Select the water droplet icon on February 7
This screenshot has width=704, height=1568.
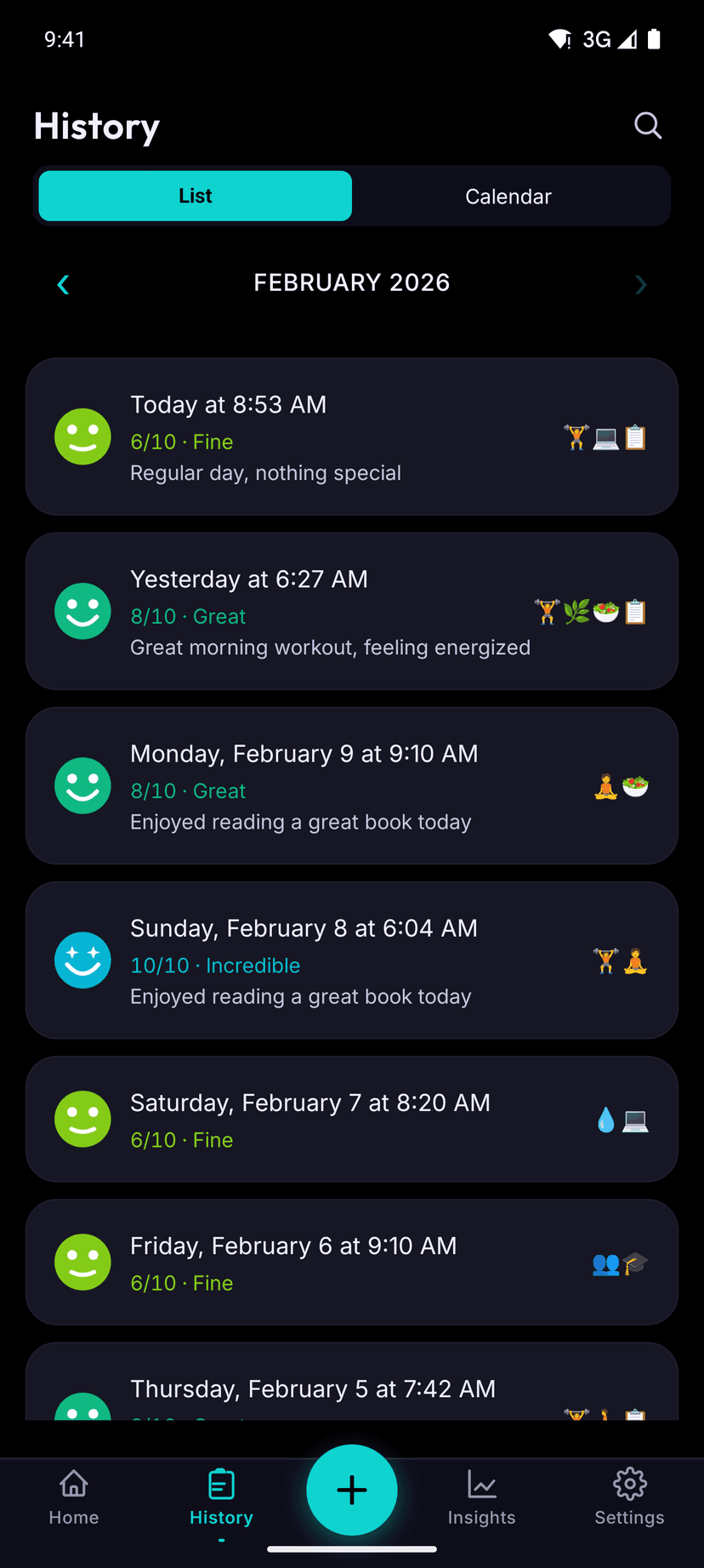(x=604, y=1120)
